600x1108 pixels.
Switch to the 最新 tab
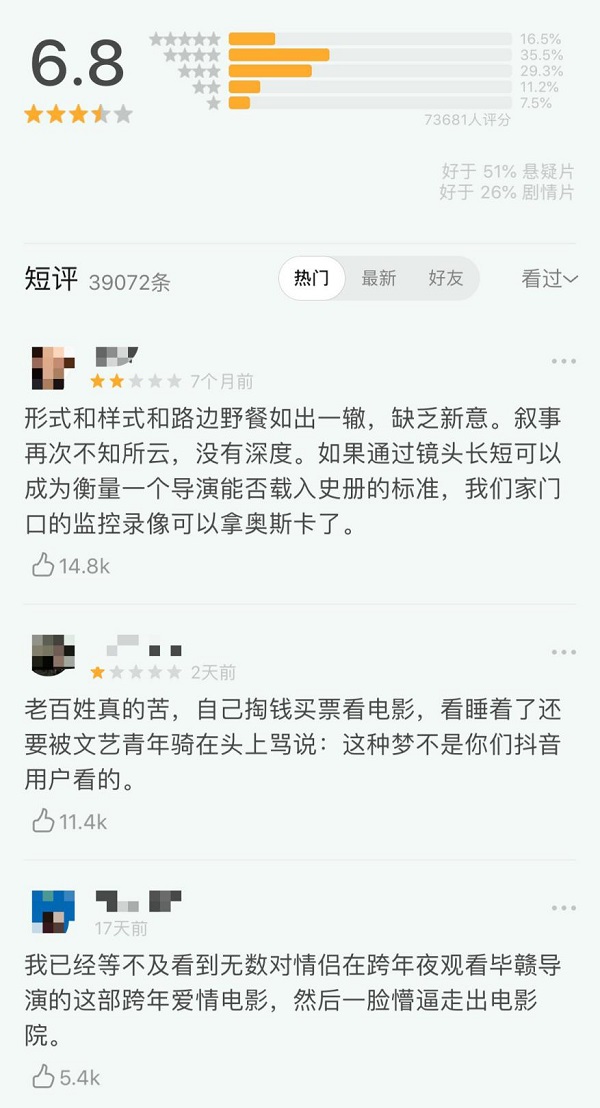pos(379,279)
